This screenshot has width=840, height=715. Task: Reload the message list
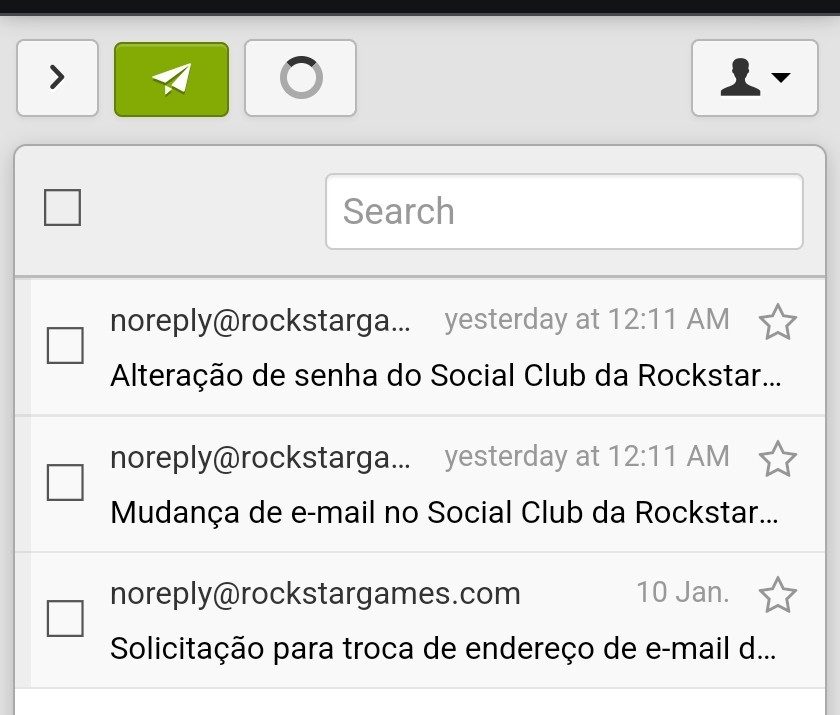tap(300, 78)
